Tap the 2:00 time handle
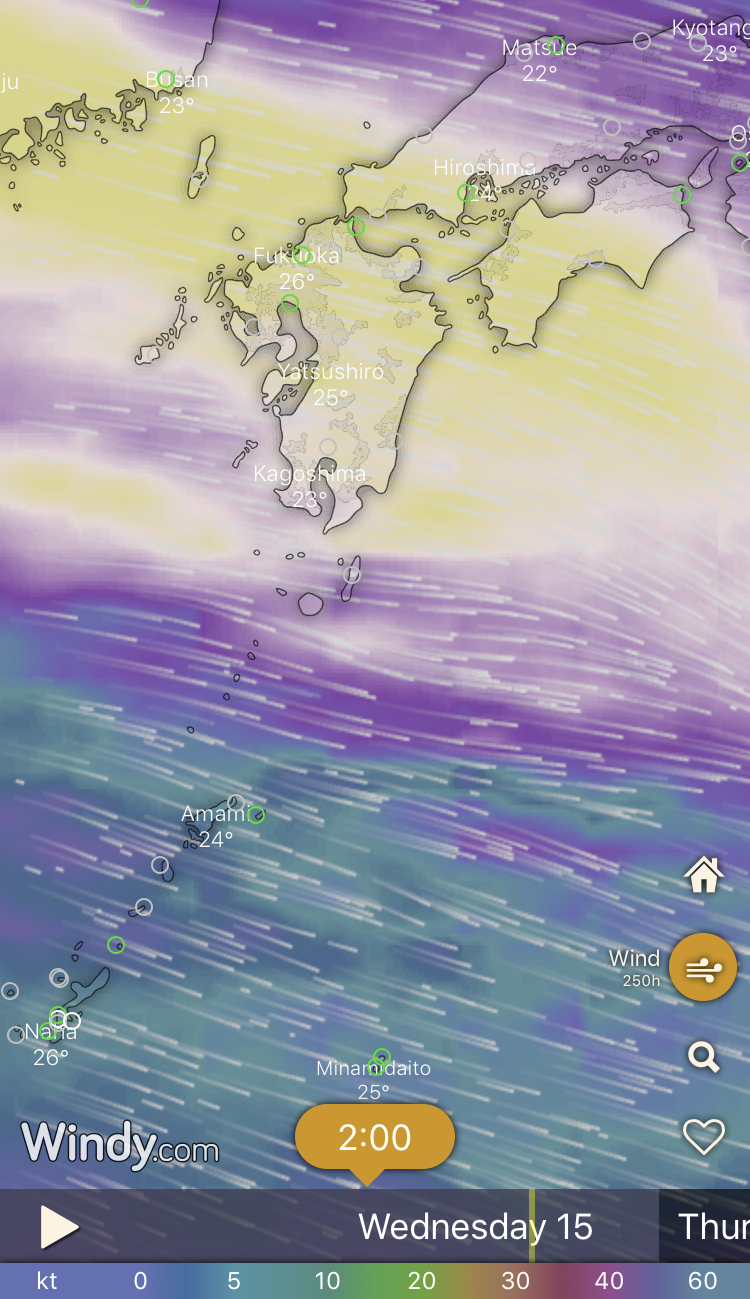Viewport: 750px width, 1299px height. tap(374, 1138)
